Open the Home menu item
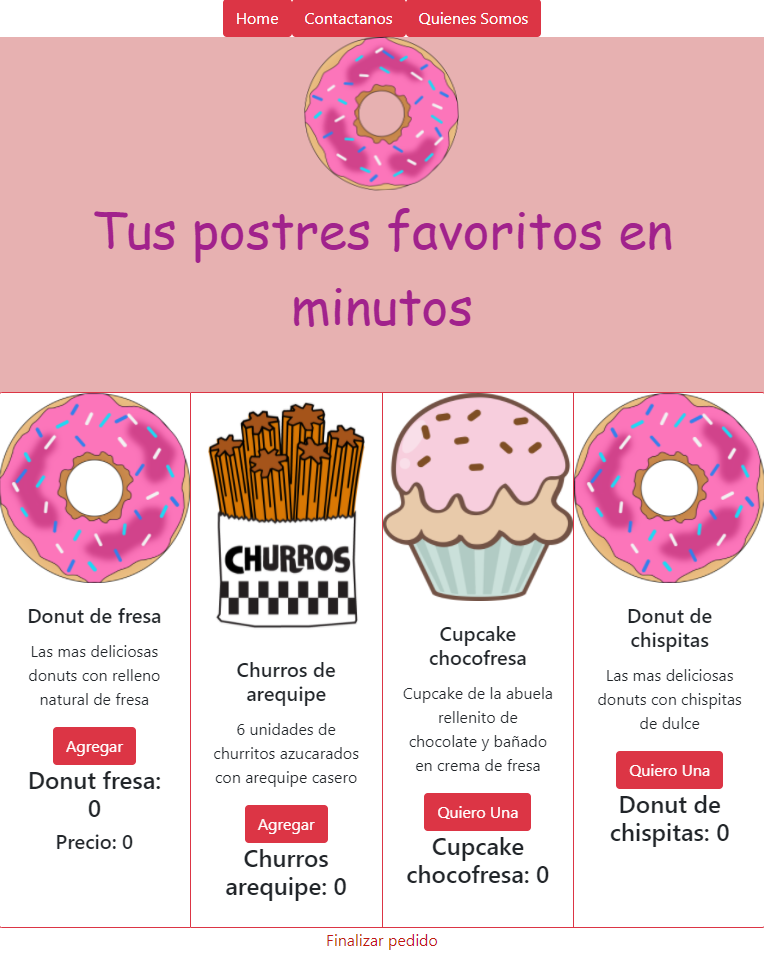The image size is (764, 958). coord(257,18)
